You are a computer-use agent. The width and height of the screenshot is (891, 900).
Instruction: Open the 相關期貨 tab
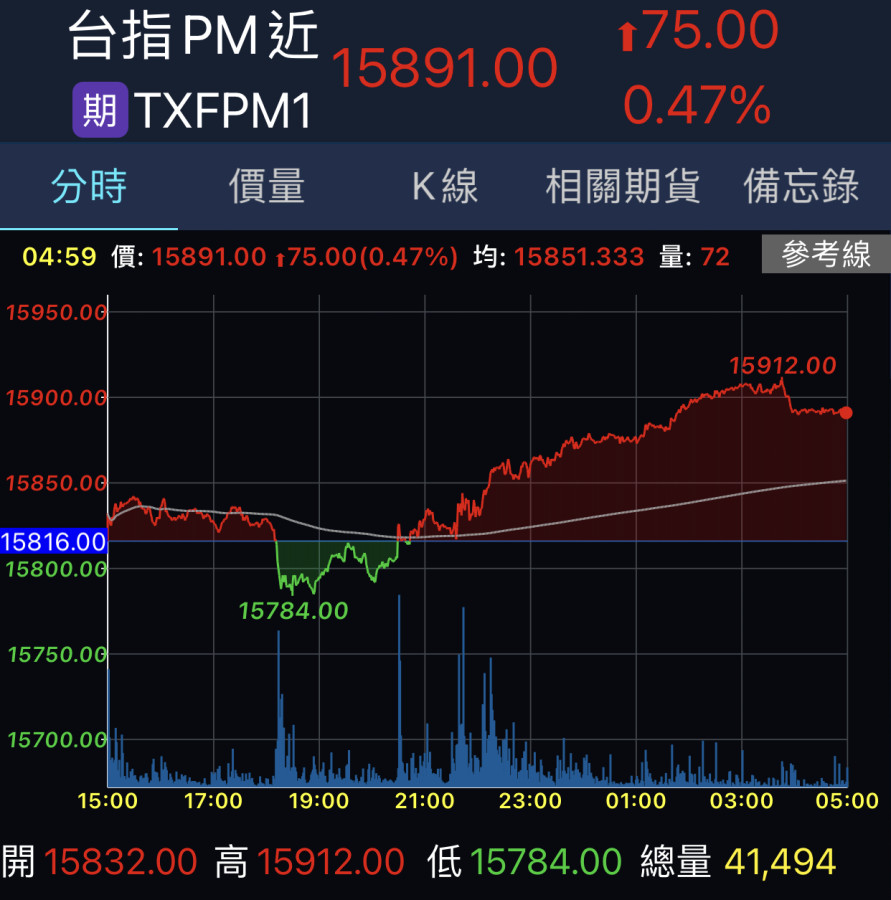point(622,187)
